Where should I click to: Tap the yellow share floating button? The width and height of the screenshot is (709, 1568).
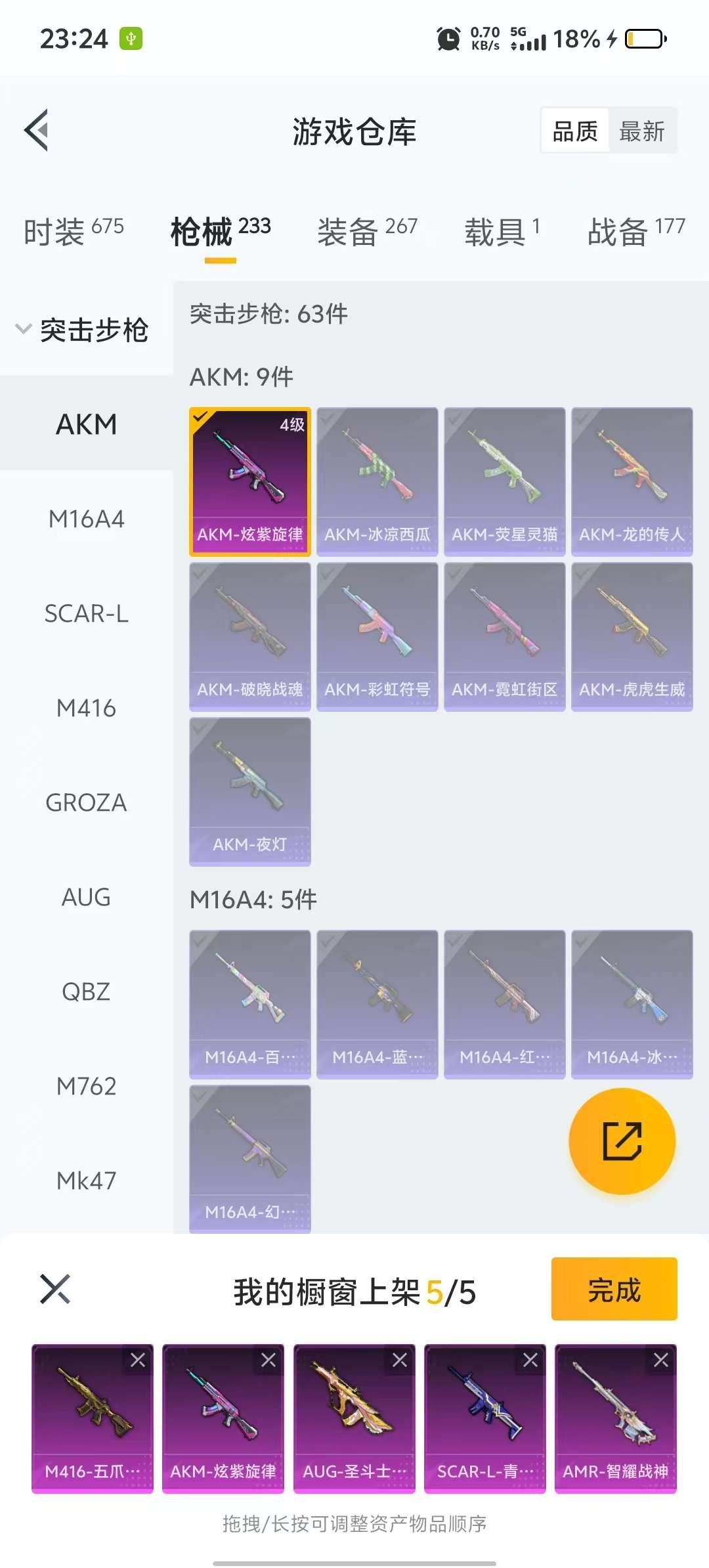(622, 1141)
